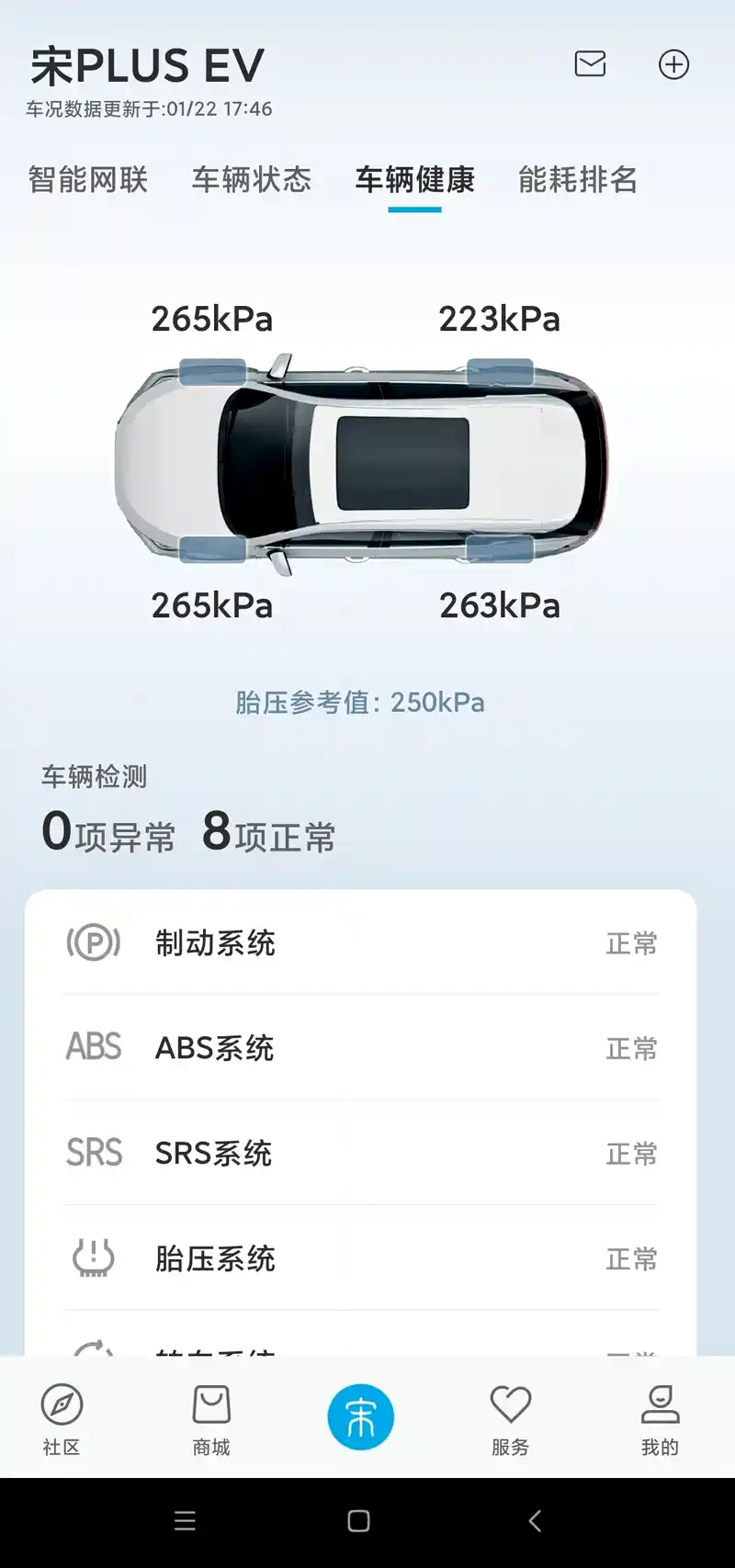View ABS系统 status details
The height and width of the screenshot is (1568, 735).
360,1048
